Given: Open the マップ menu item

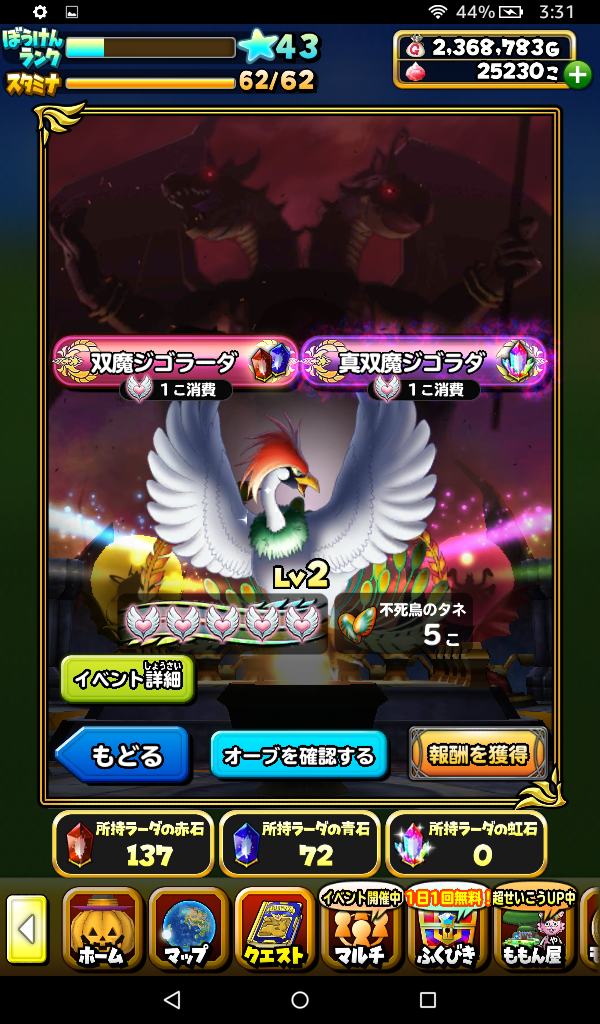Looking at the screenshot, I should (189, 929).
